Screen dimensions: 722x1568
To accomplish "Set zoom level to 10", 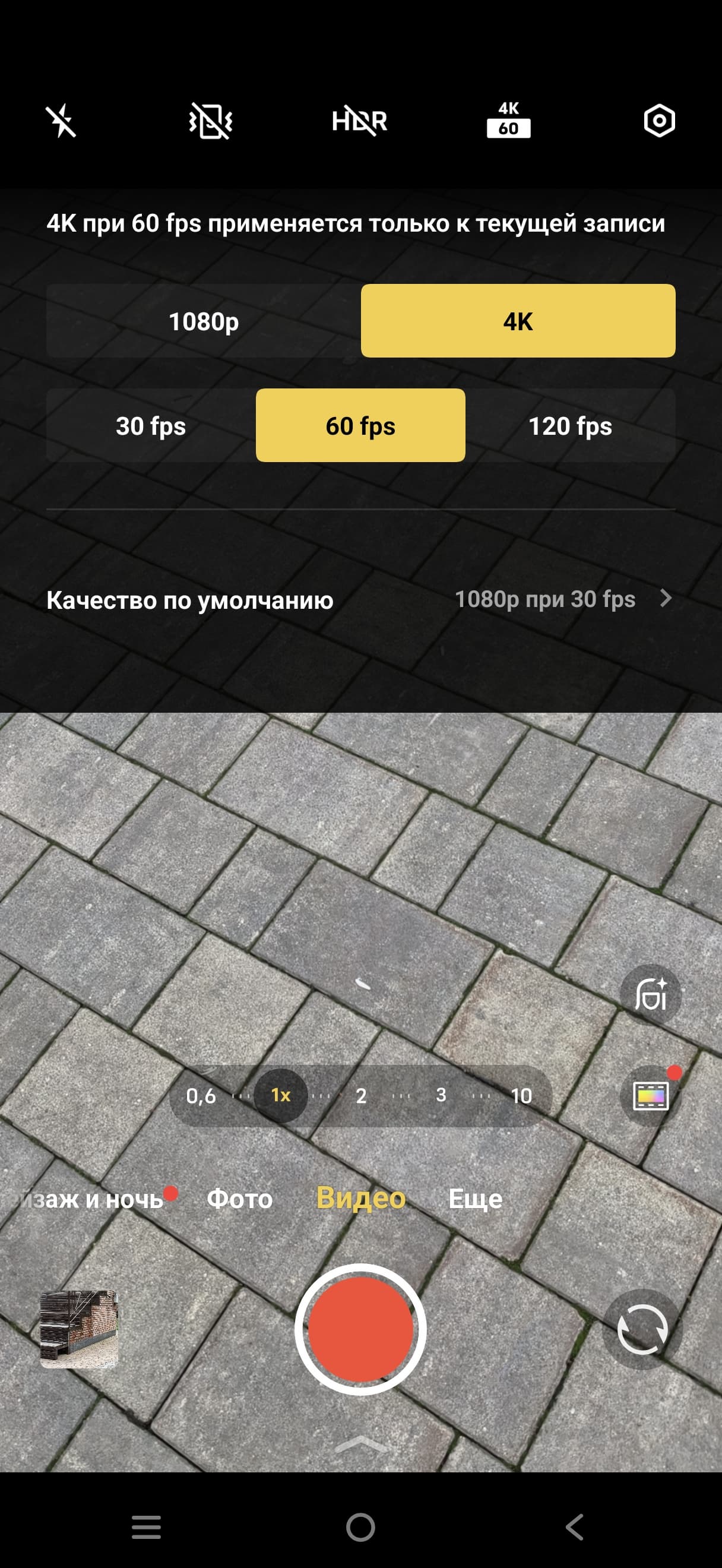I will (521, 1096).
